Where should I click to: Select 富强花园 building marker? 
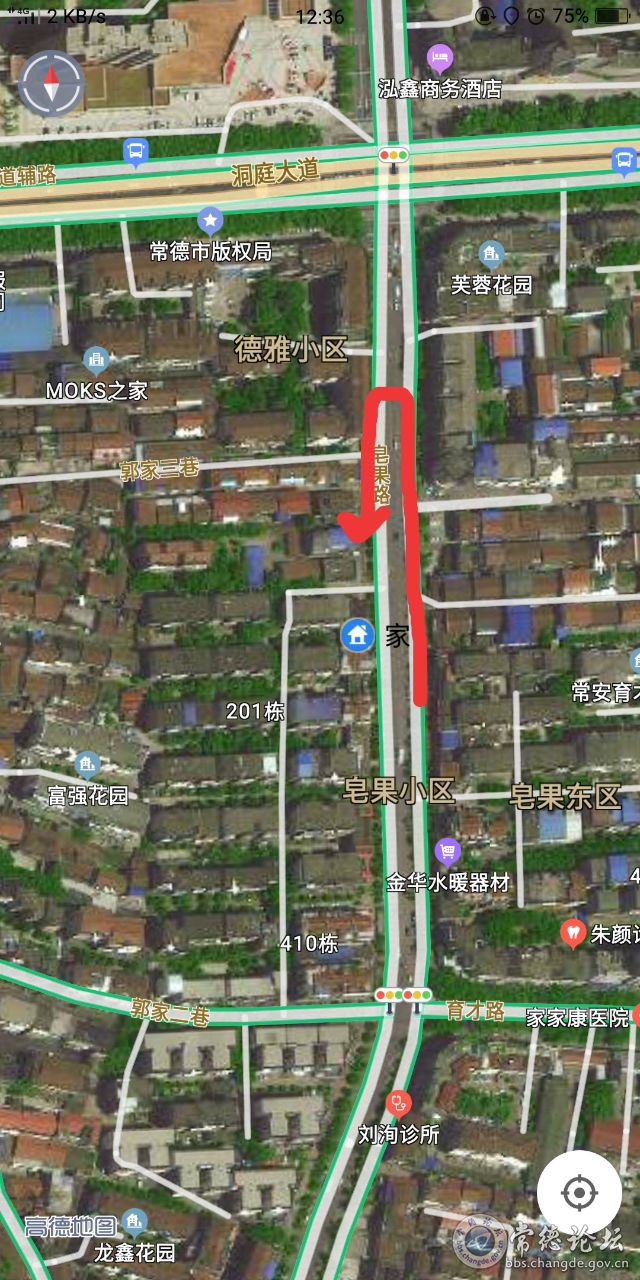(87, 766)
